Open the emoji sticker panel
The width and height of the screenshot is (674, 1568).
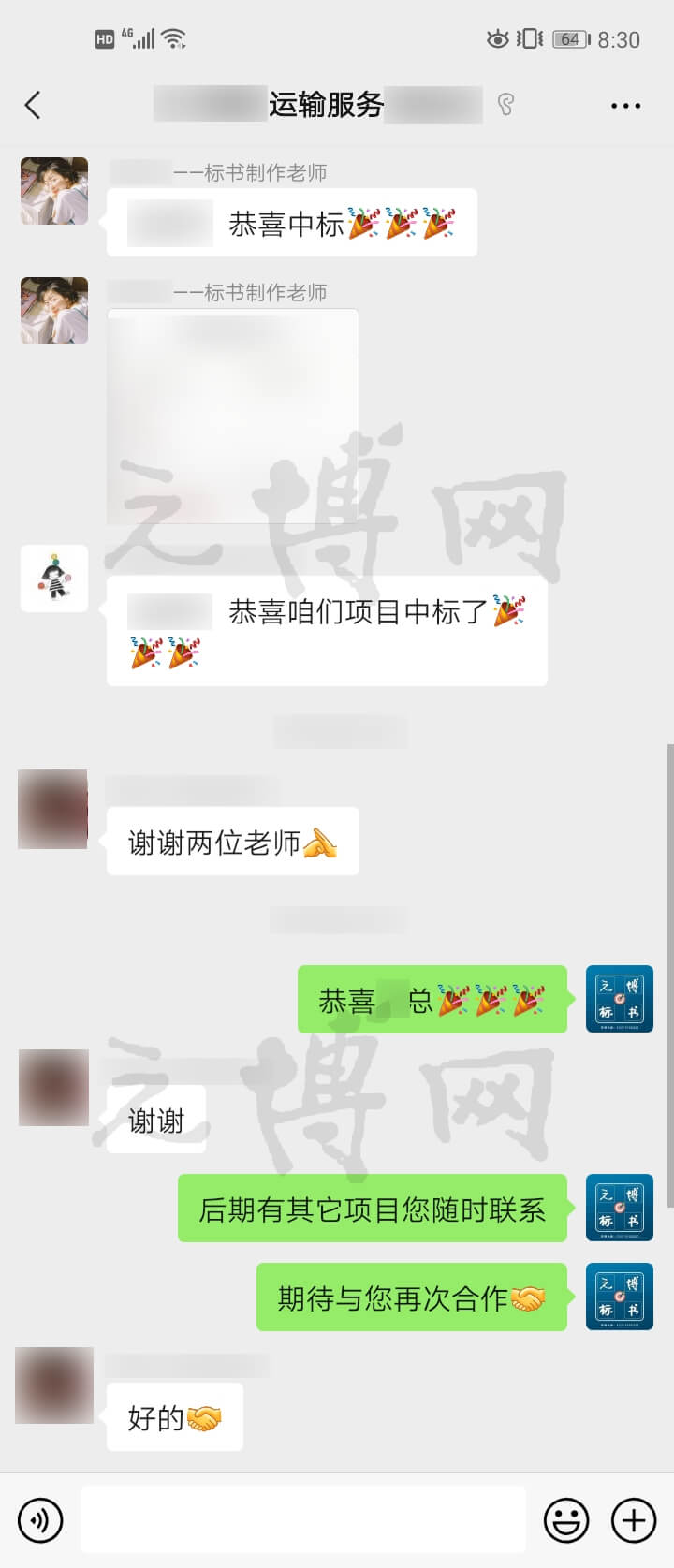click(566, 1520)
